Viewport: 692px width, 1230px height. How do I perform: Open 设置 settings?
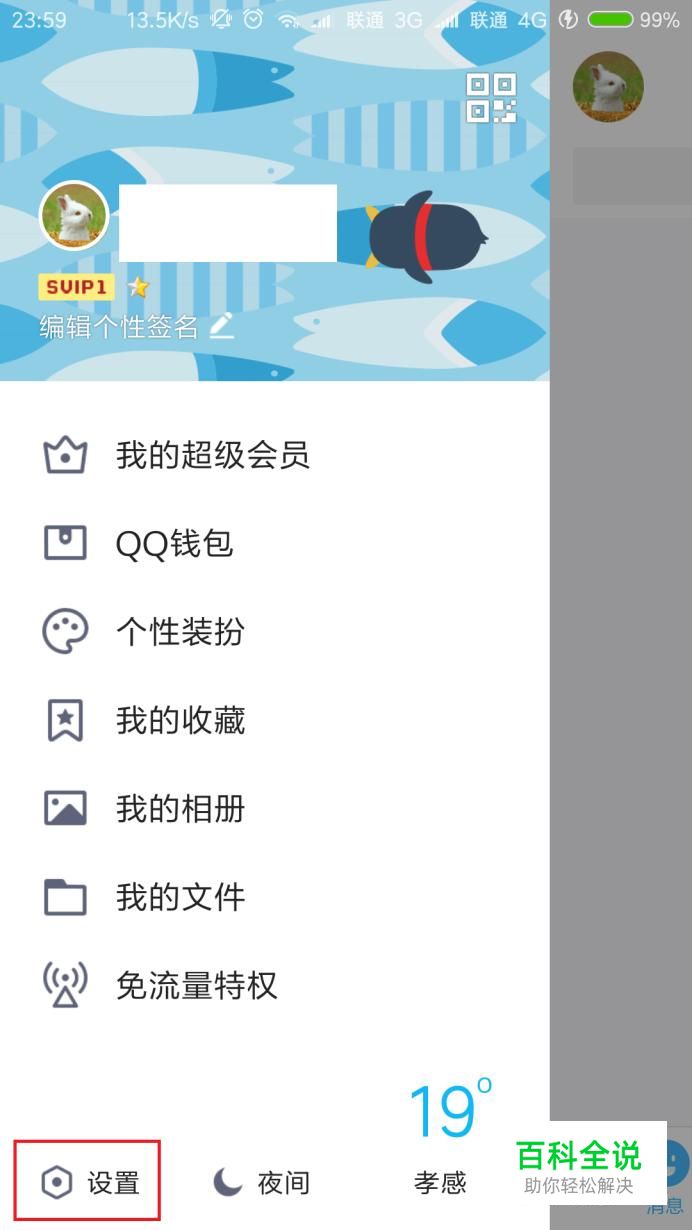click(89, 1183)
